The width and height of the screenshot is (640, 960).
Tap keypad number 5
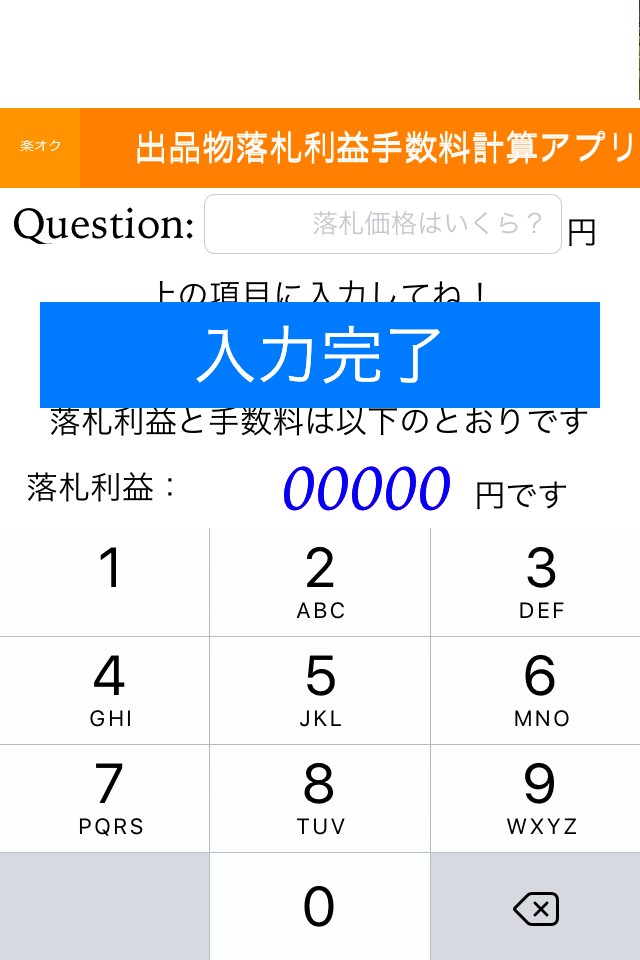click(320, 690)
